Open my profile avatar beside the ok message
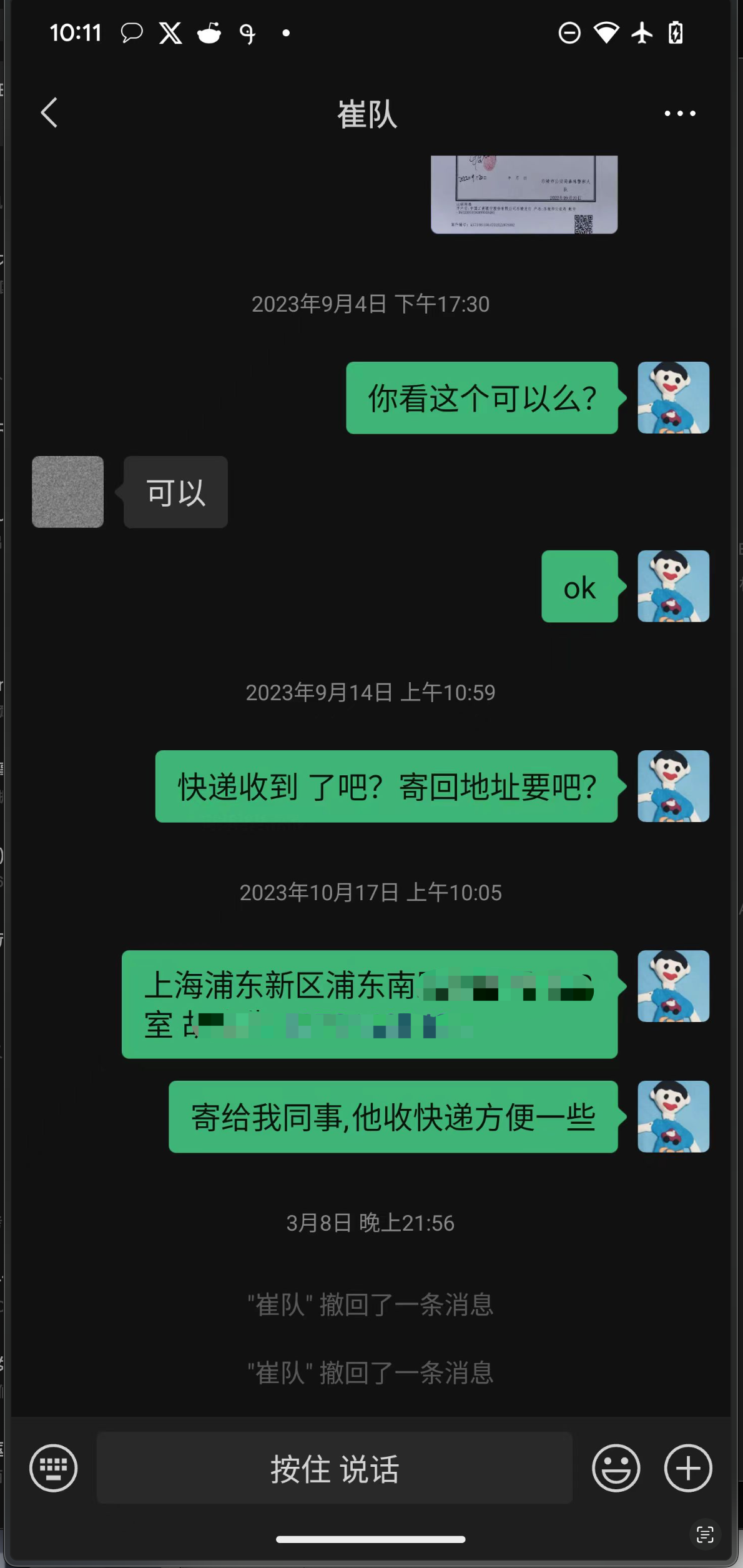This screenshot has height=1568, width=743. point(673,586)
